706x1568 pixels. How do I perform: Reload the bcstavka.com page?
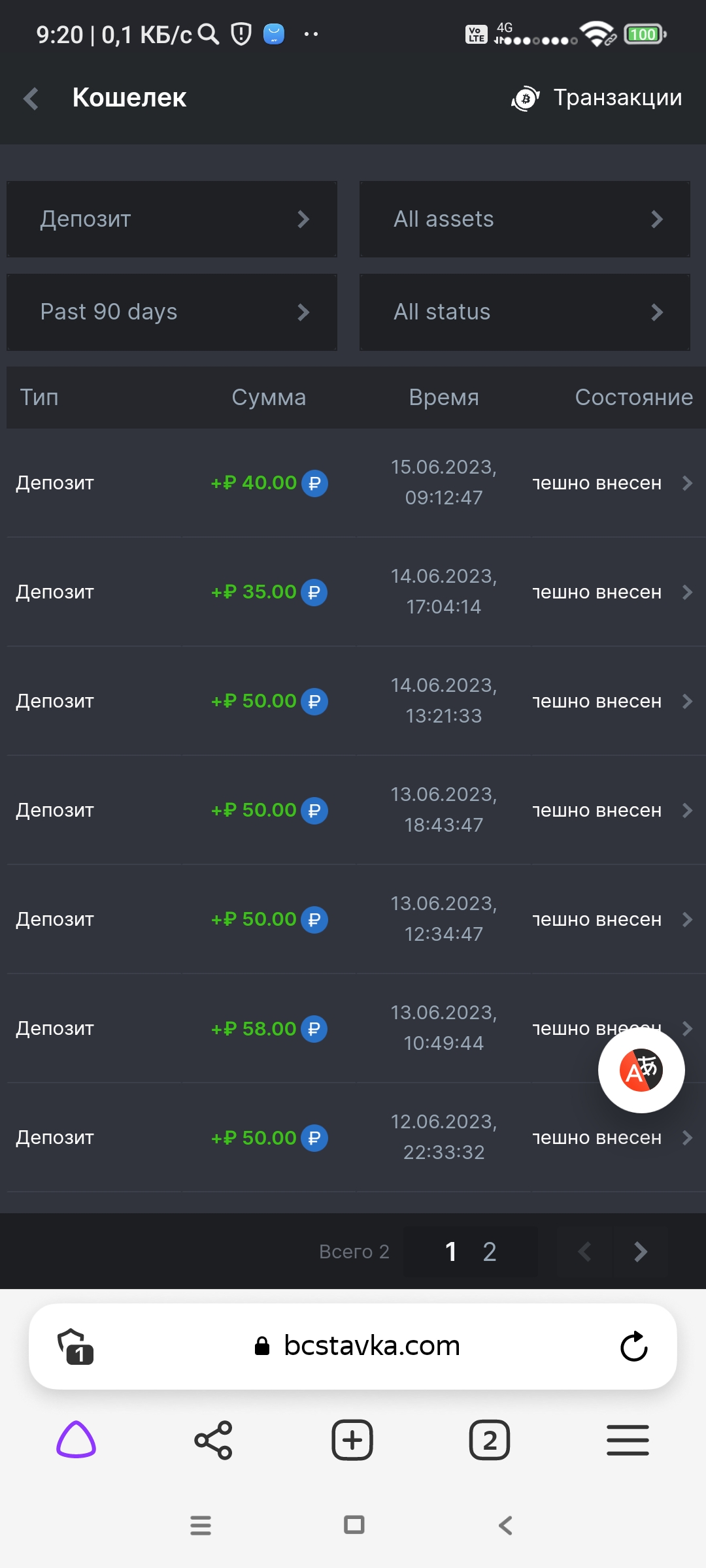click(x=633, y=1347)
